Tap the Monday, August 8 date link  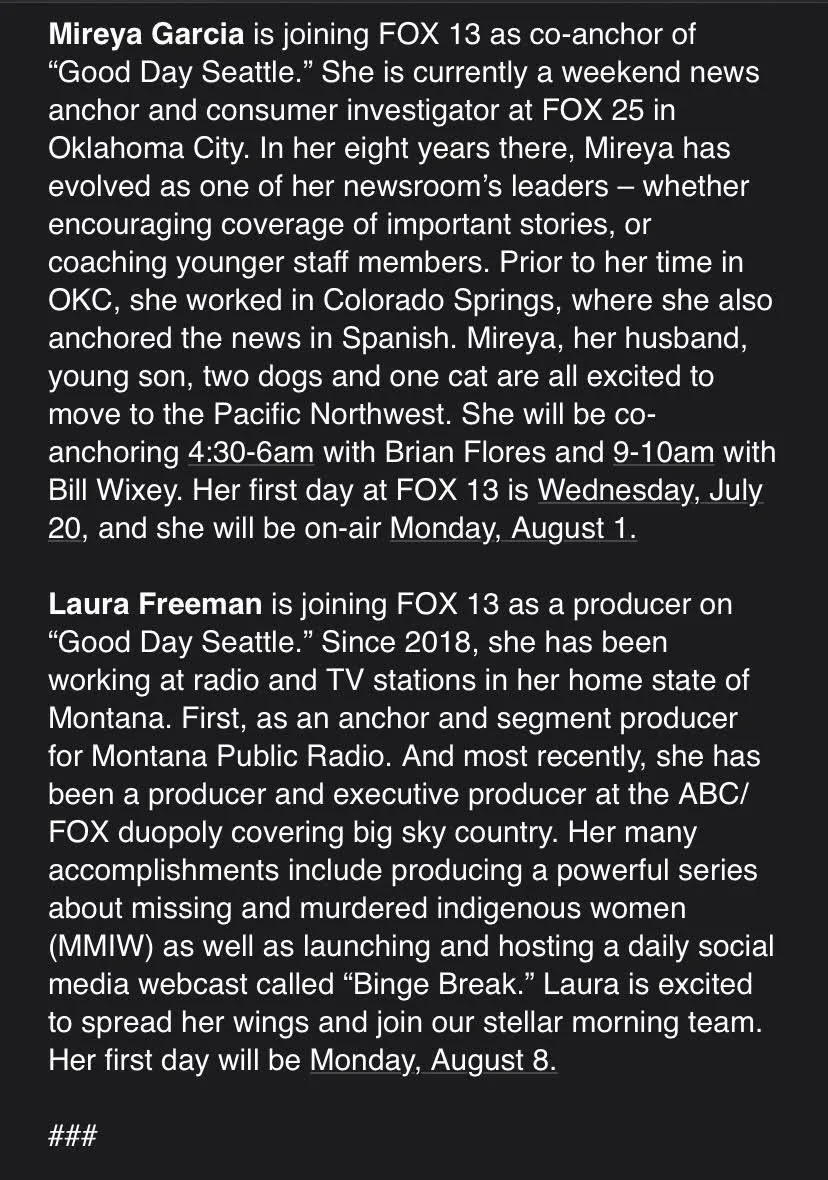(x=433, y=1060)
